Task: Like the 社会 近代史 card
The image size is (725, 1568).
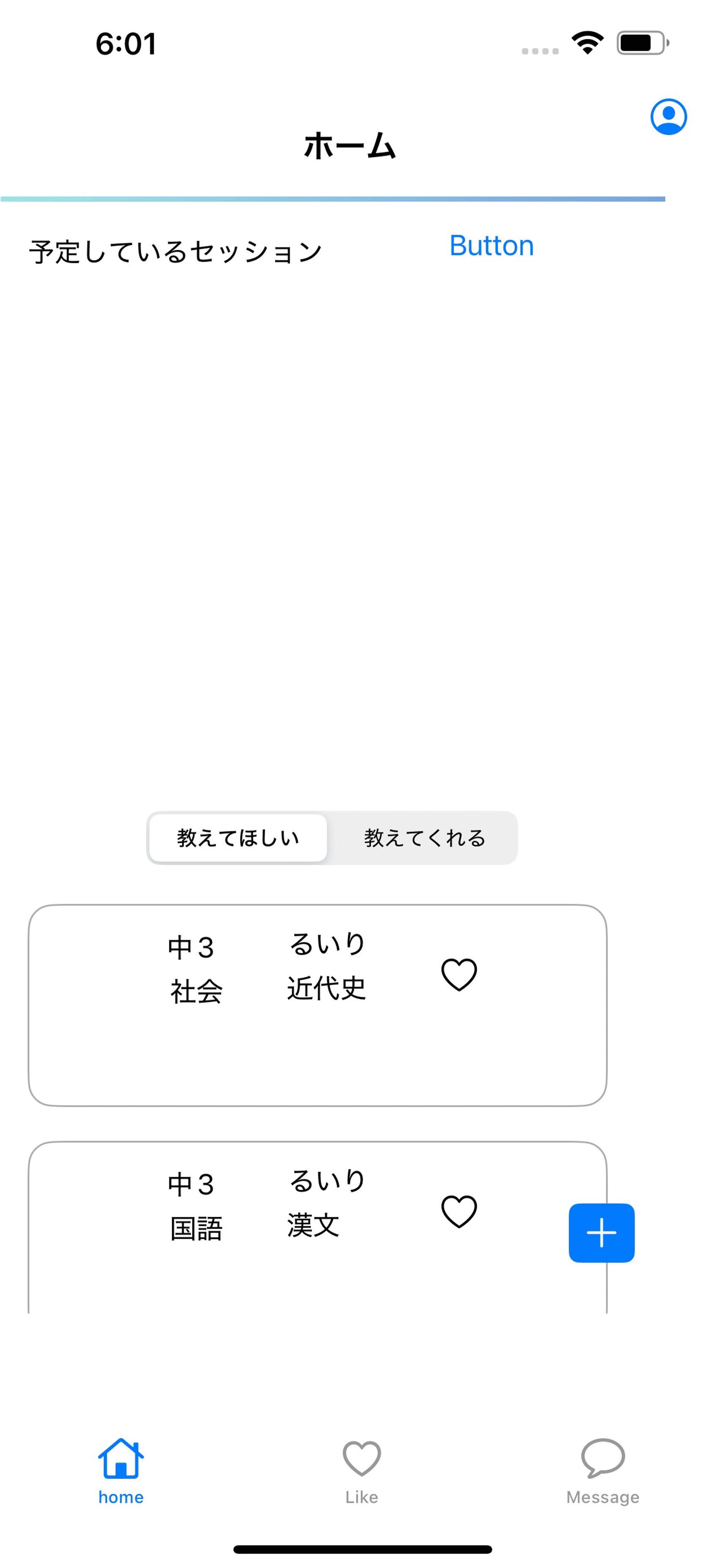Action: (458, 974)
